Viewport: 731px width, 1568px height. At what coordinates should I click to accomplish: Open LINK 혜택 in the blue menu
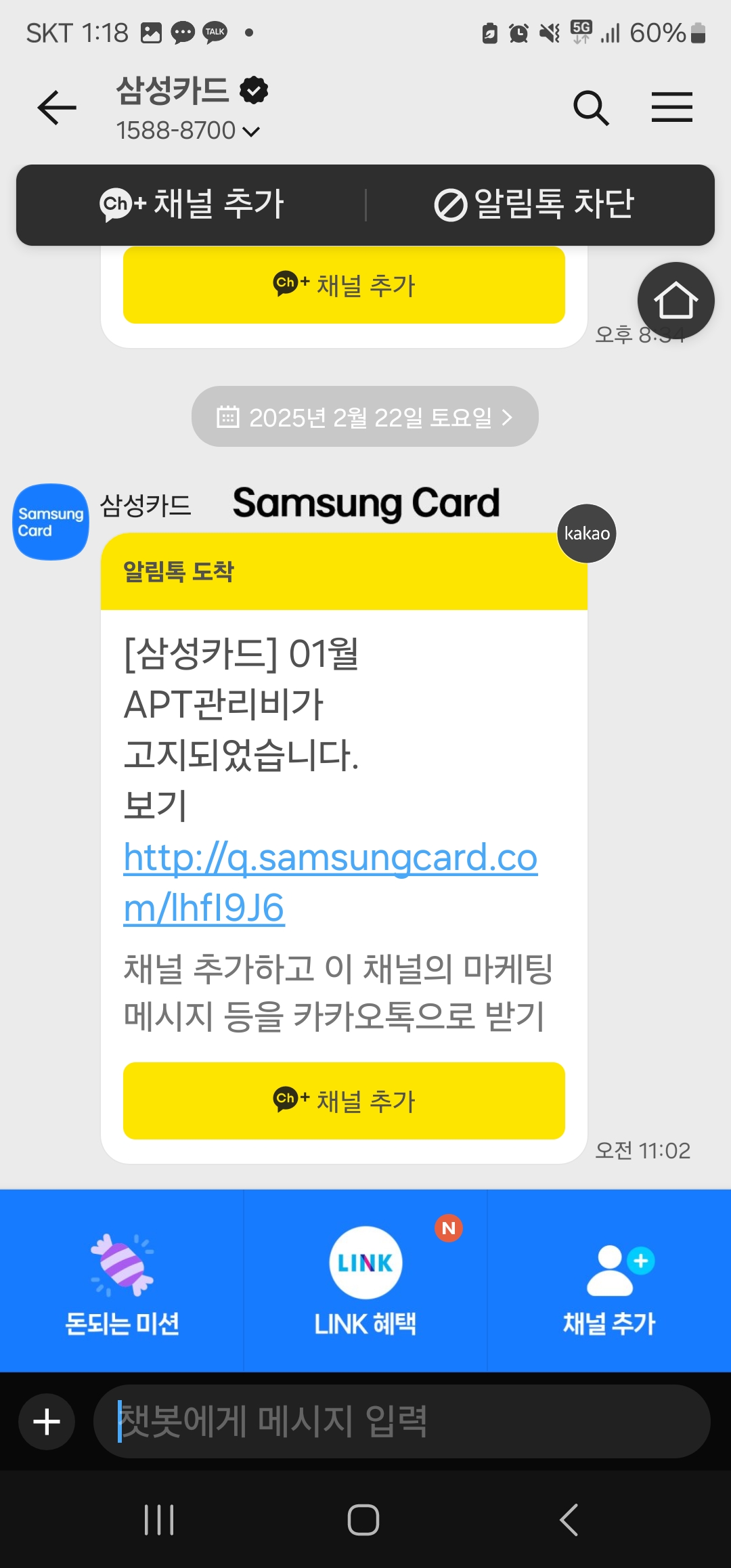365,1281
